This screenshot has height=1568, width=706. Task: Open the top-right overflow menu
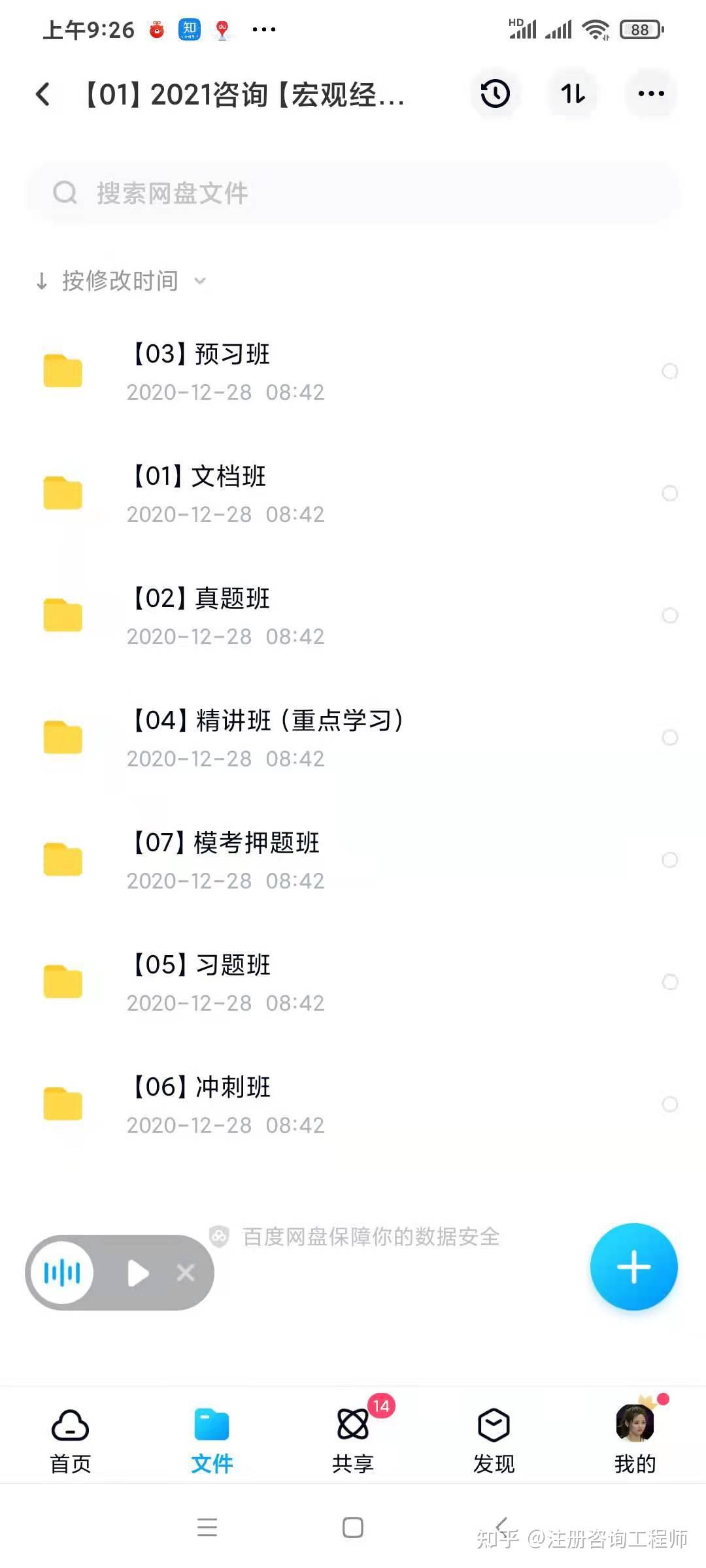click(651, 94)
